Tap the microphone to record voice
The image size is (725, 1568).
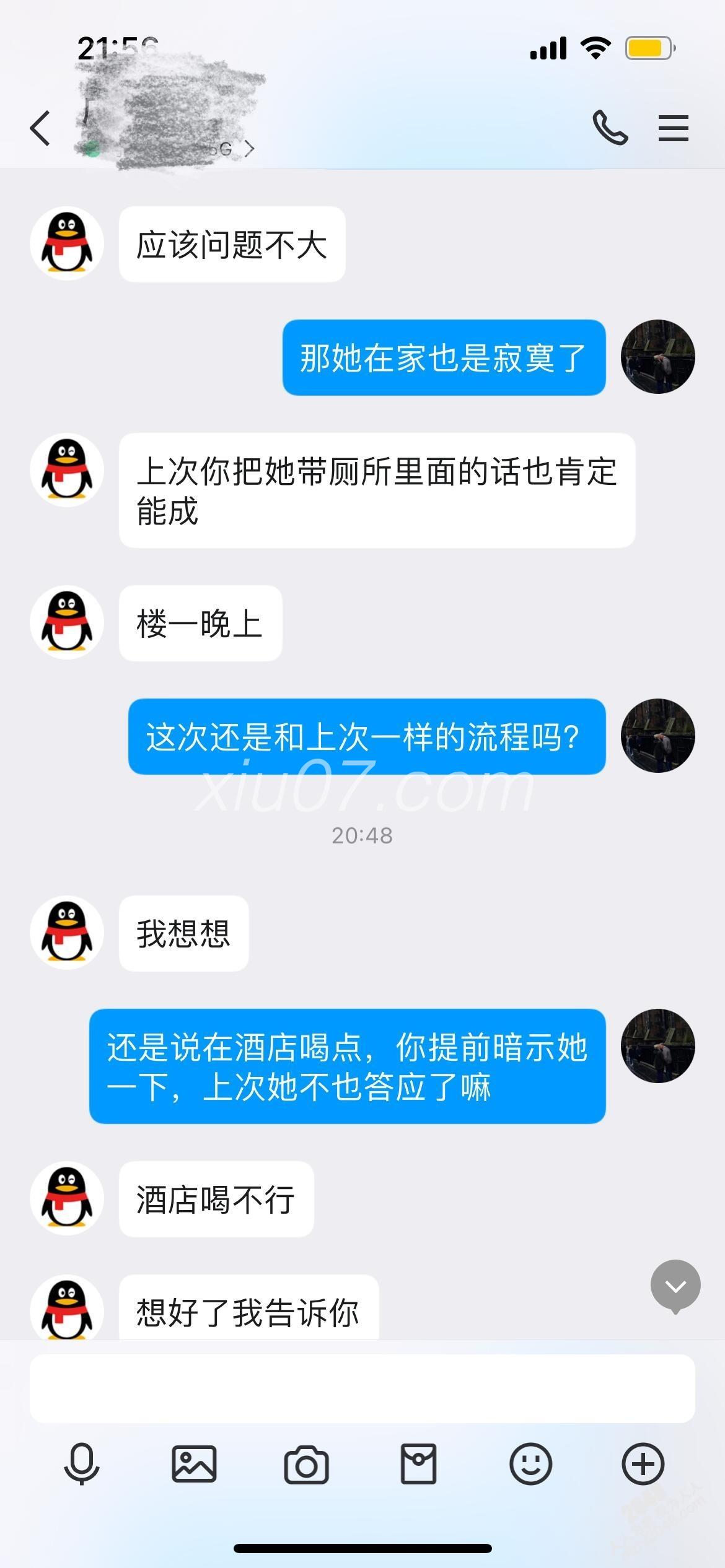(x=82, y=1464)
